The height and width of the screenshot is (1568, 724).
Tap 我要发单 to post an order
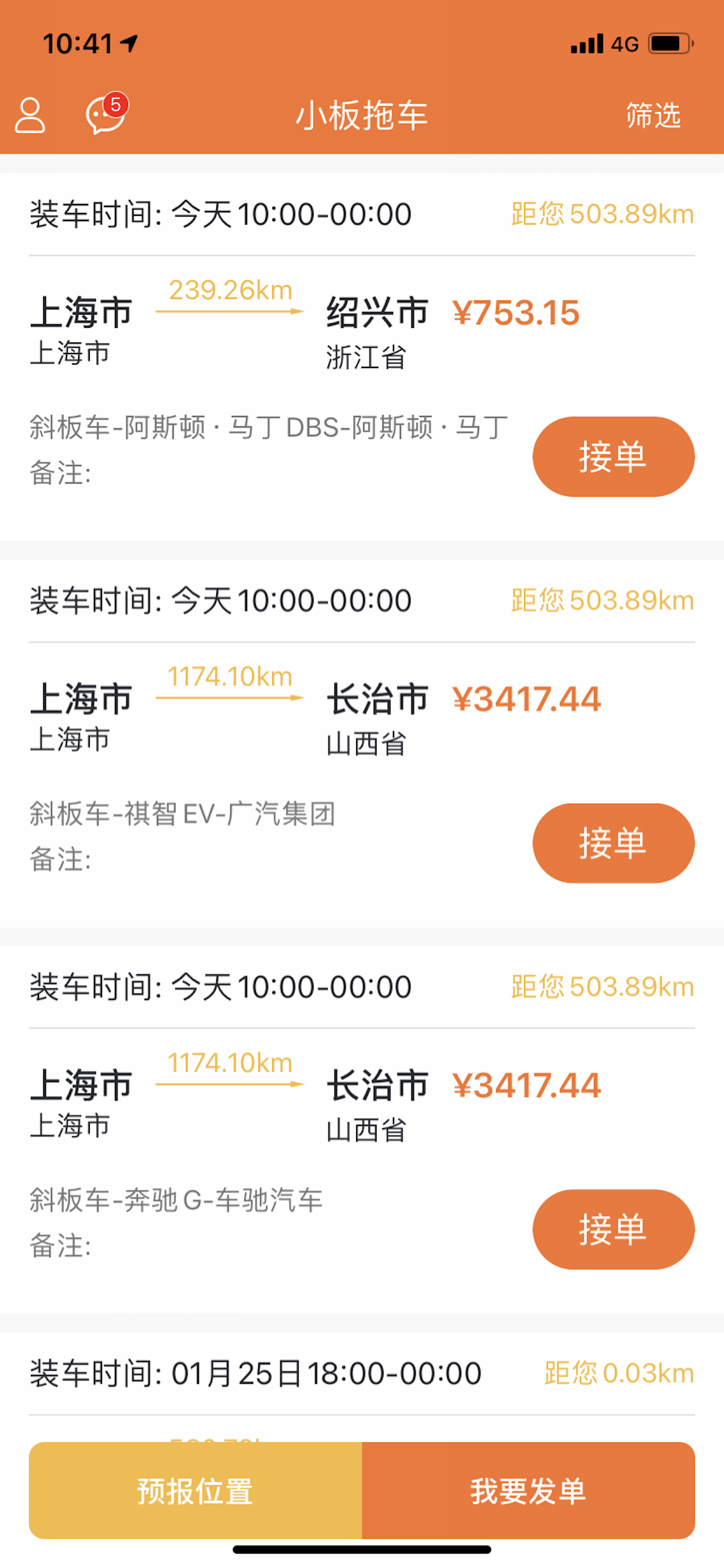coord(528,1490)
